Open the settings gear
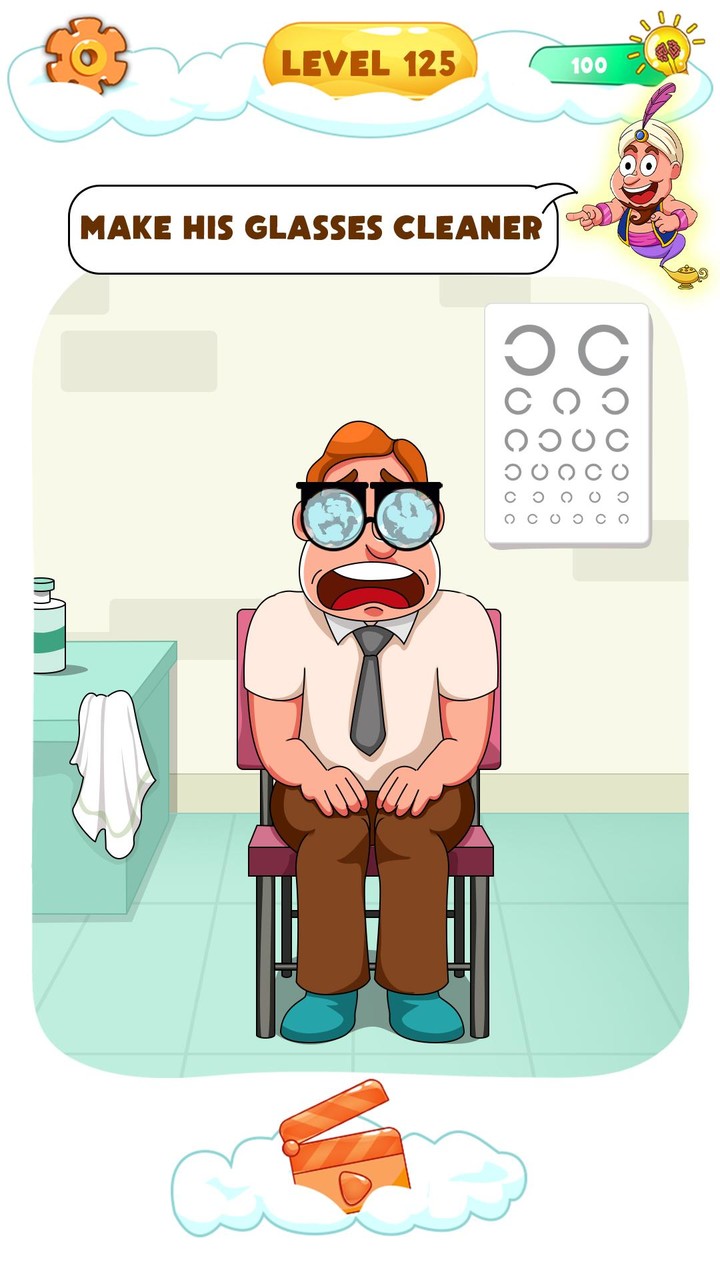Image resolution: width=720 pixels, height=1280 pixels. click(88, 57)
